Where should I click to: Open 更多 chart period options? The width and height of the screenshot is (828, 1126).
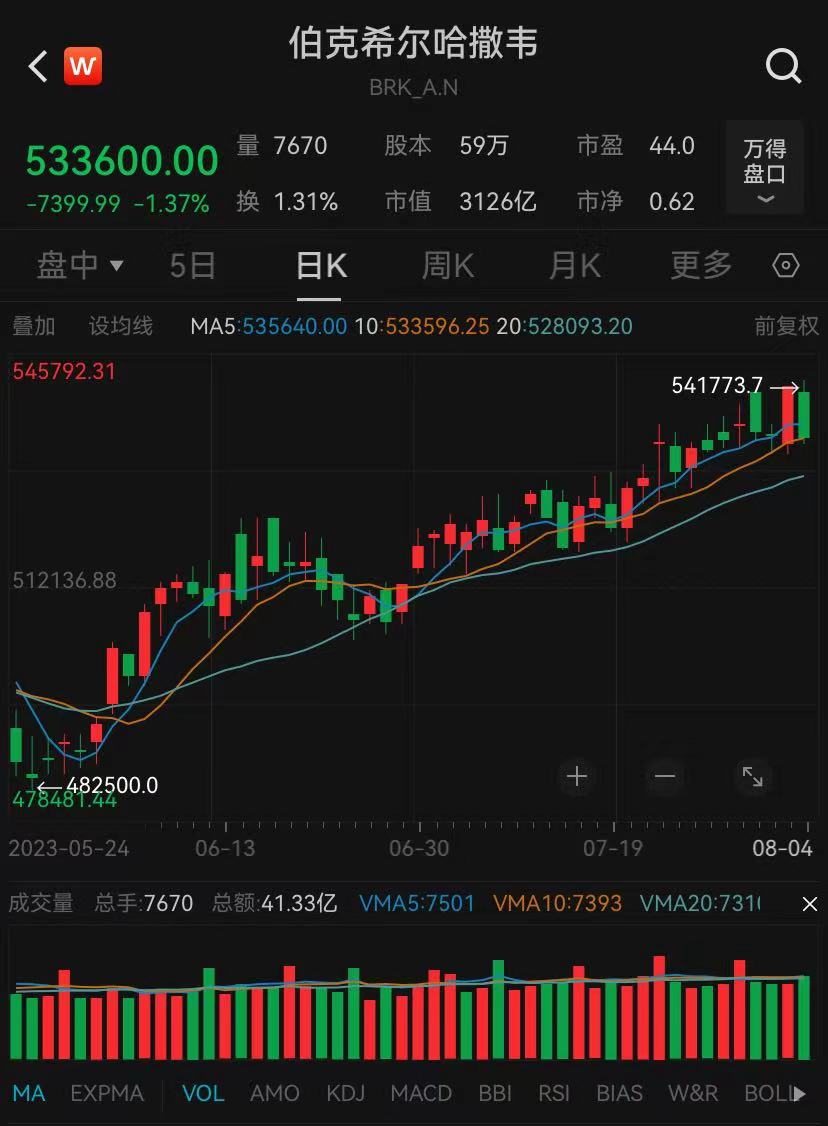701,265
